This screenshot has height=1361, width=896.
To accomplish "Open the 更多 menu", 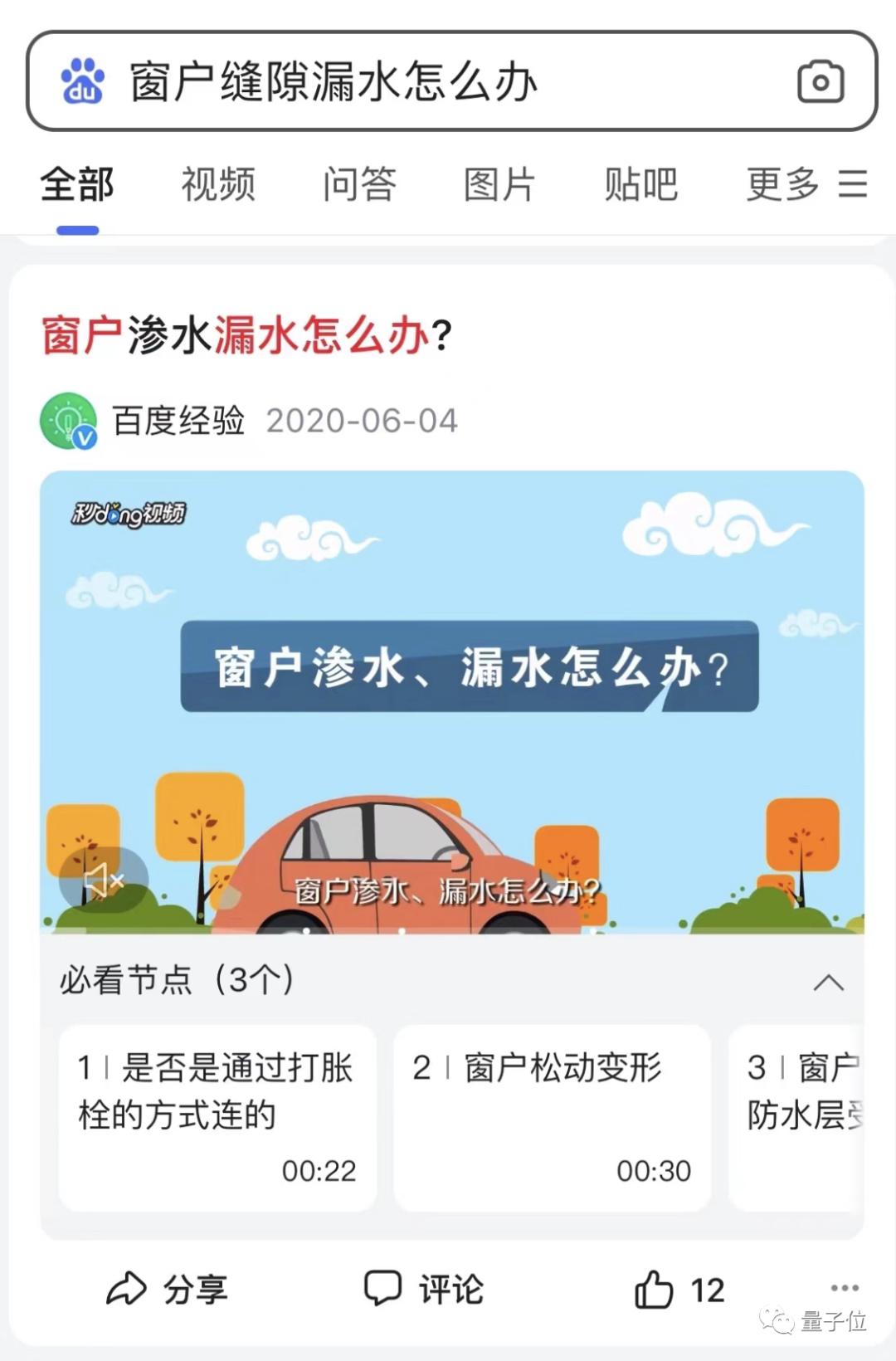I will point(806,184).
